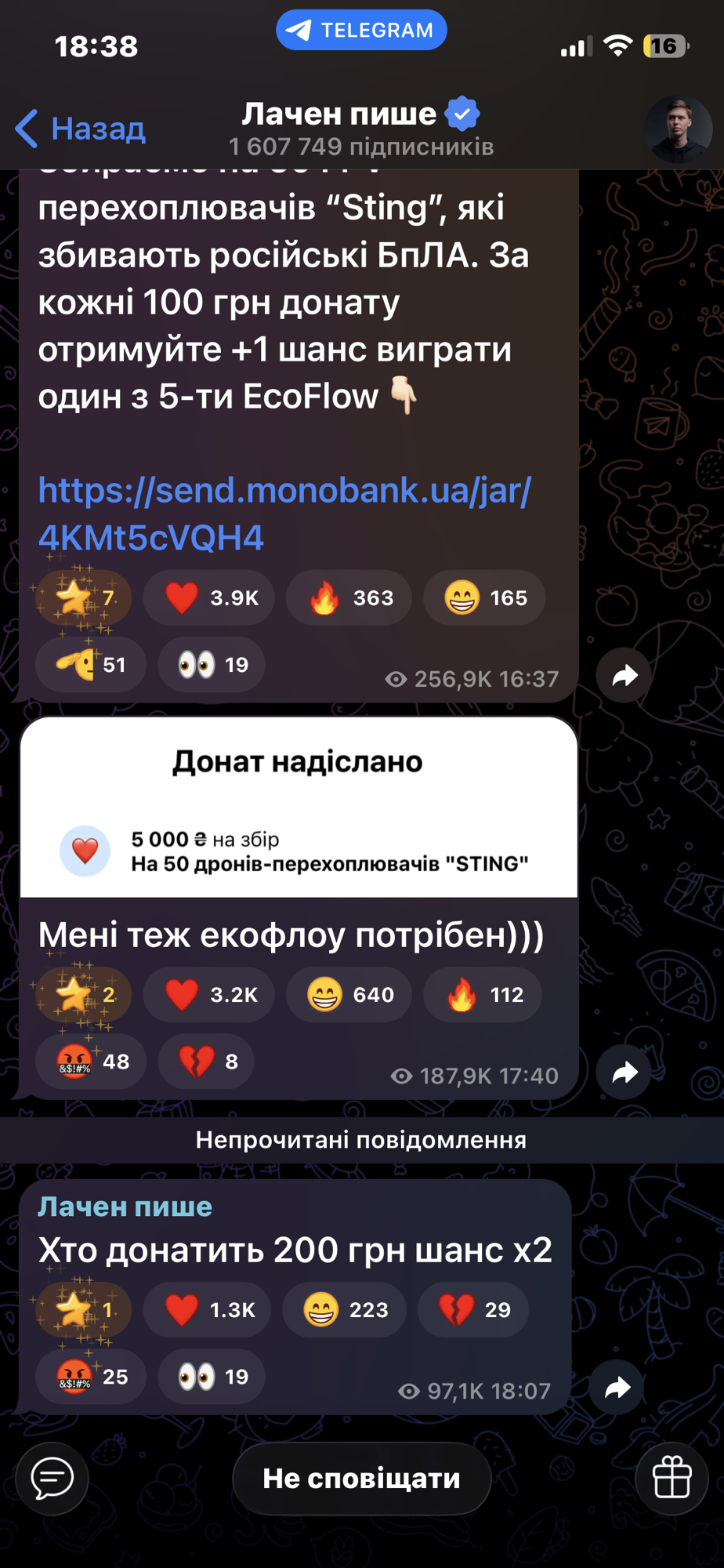The image size is (724, 1568).
Task: Tap the angry face reaction with 48
Action: point(91,1062)
